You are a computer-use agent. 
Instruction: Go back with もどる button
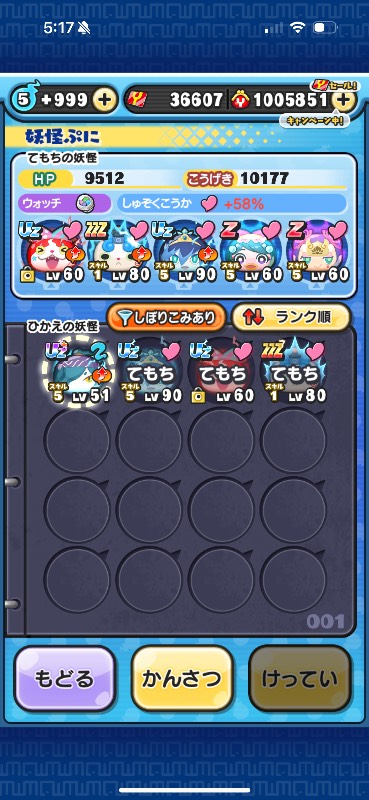(64, 679)
